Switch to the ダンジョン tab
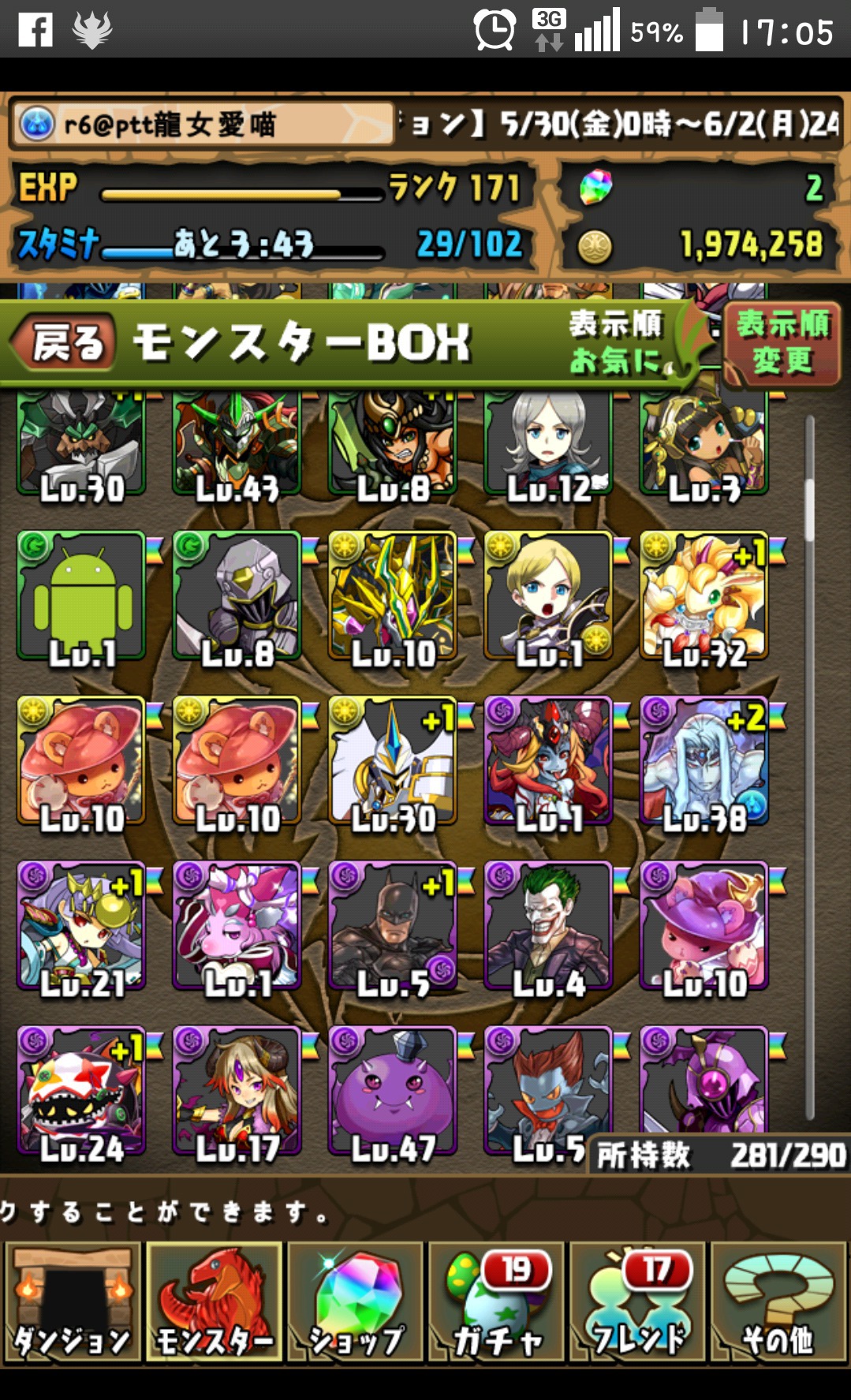Viewport: 851px width, 1400px height. [x=73, y=1303]
